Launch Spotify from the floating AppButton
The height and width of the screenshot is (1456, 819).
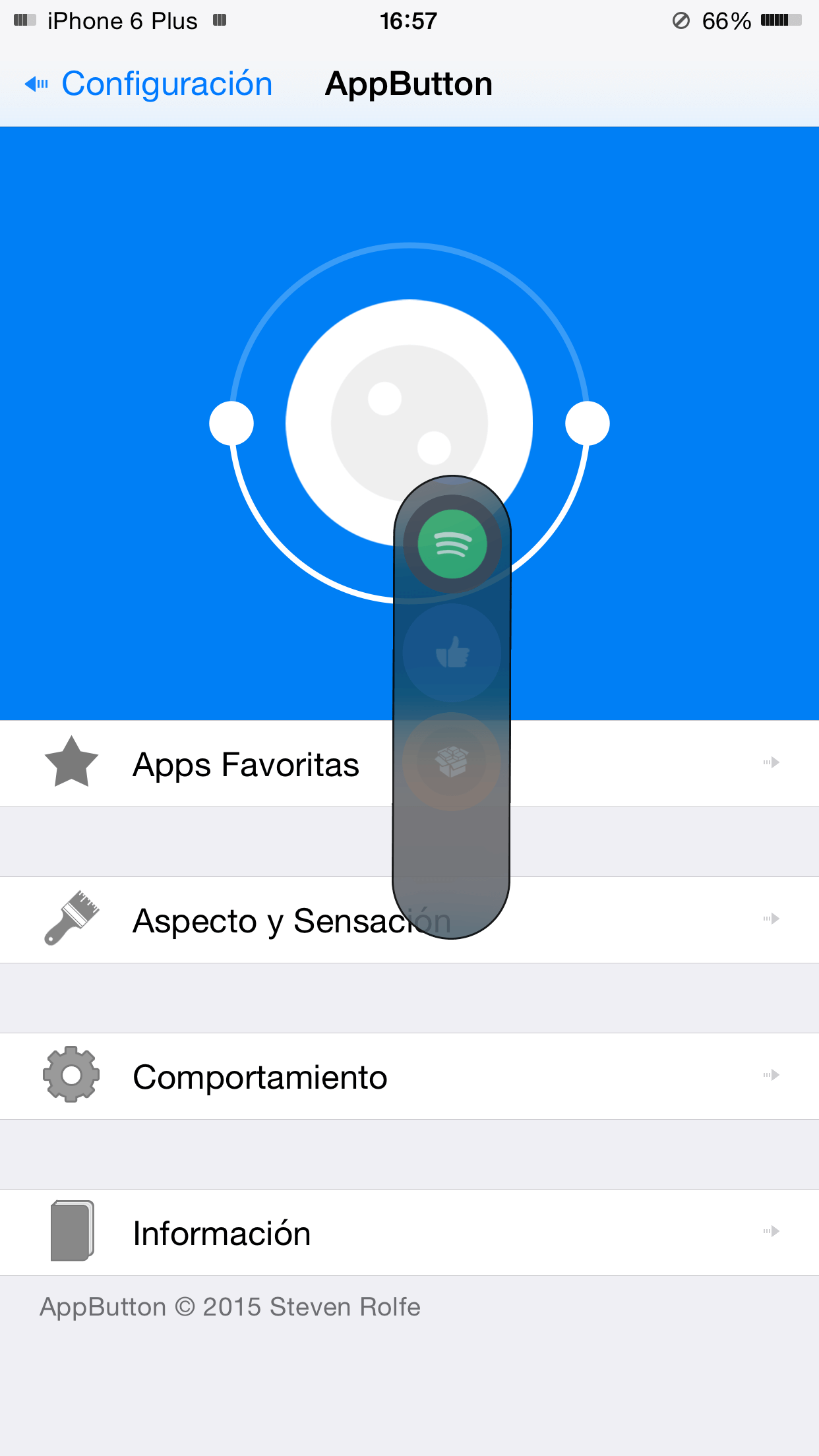click(452, 544)
